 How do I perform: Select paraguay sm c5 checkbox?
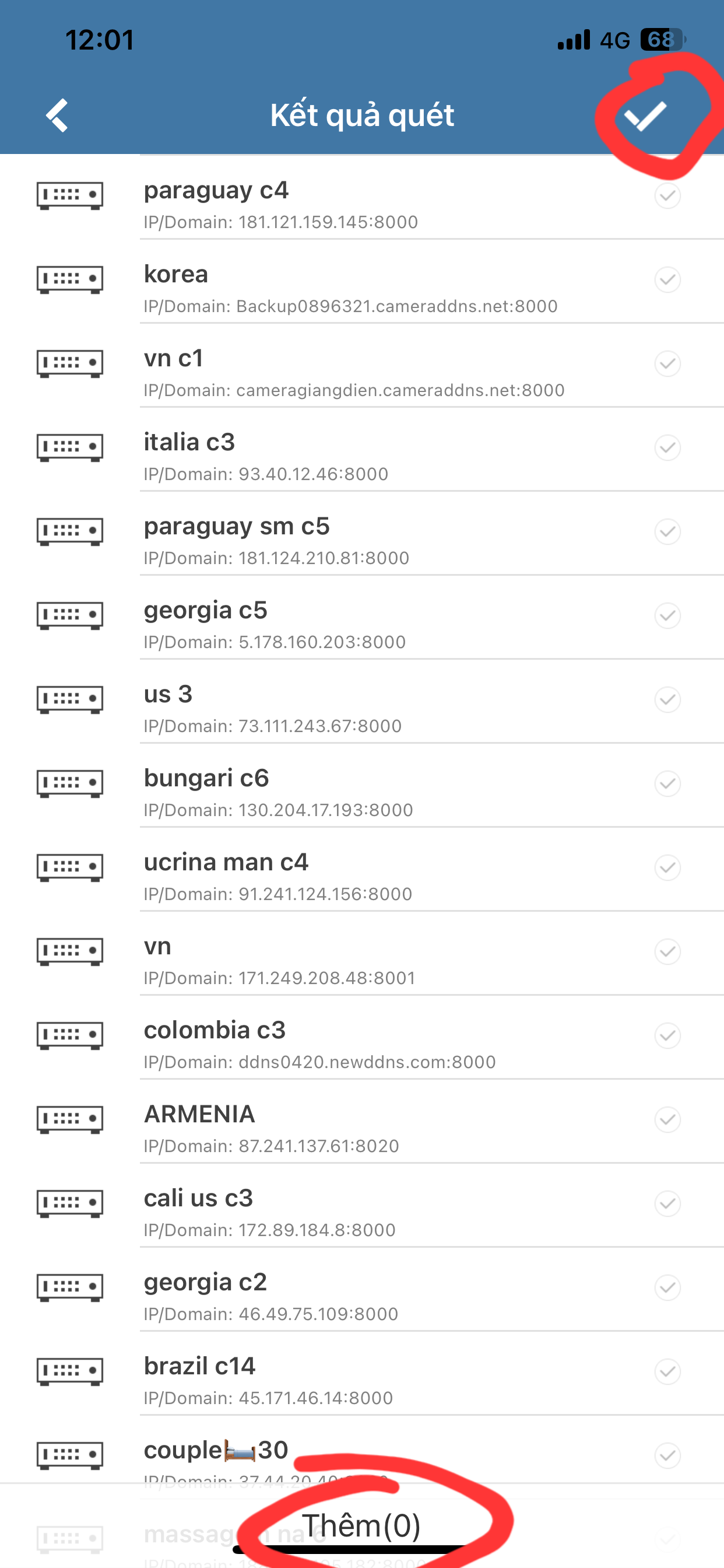[667, 532]
